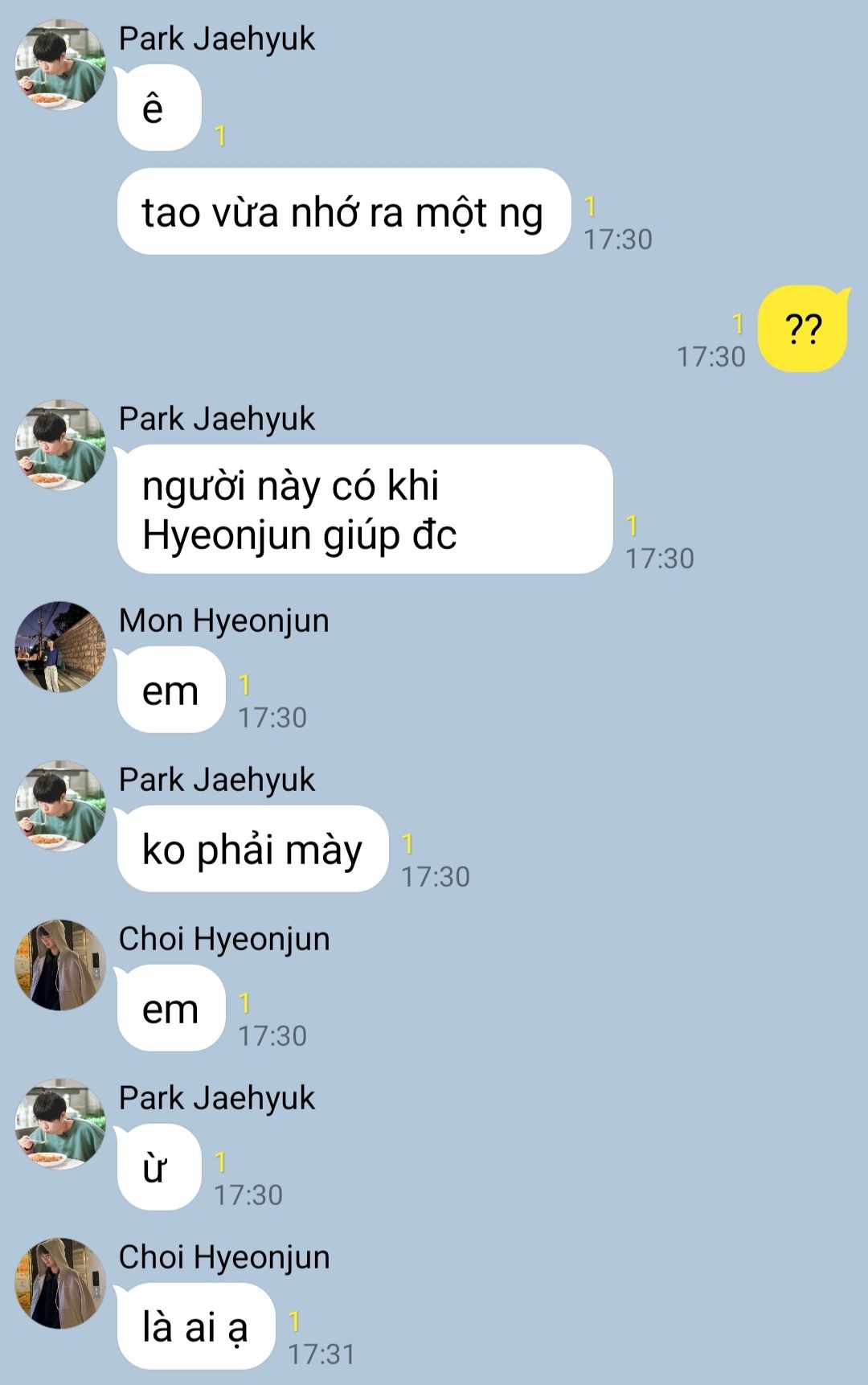
Task: View Park Jaehyuk's avatar next to 'ko phải mày'
Action: 60,805
